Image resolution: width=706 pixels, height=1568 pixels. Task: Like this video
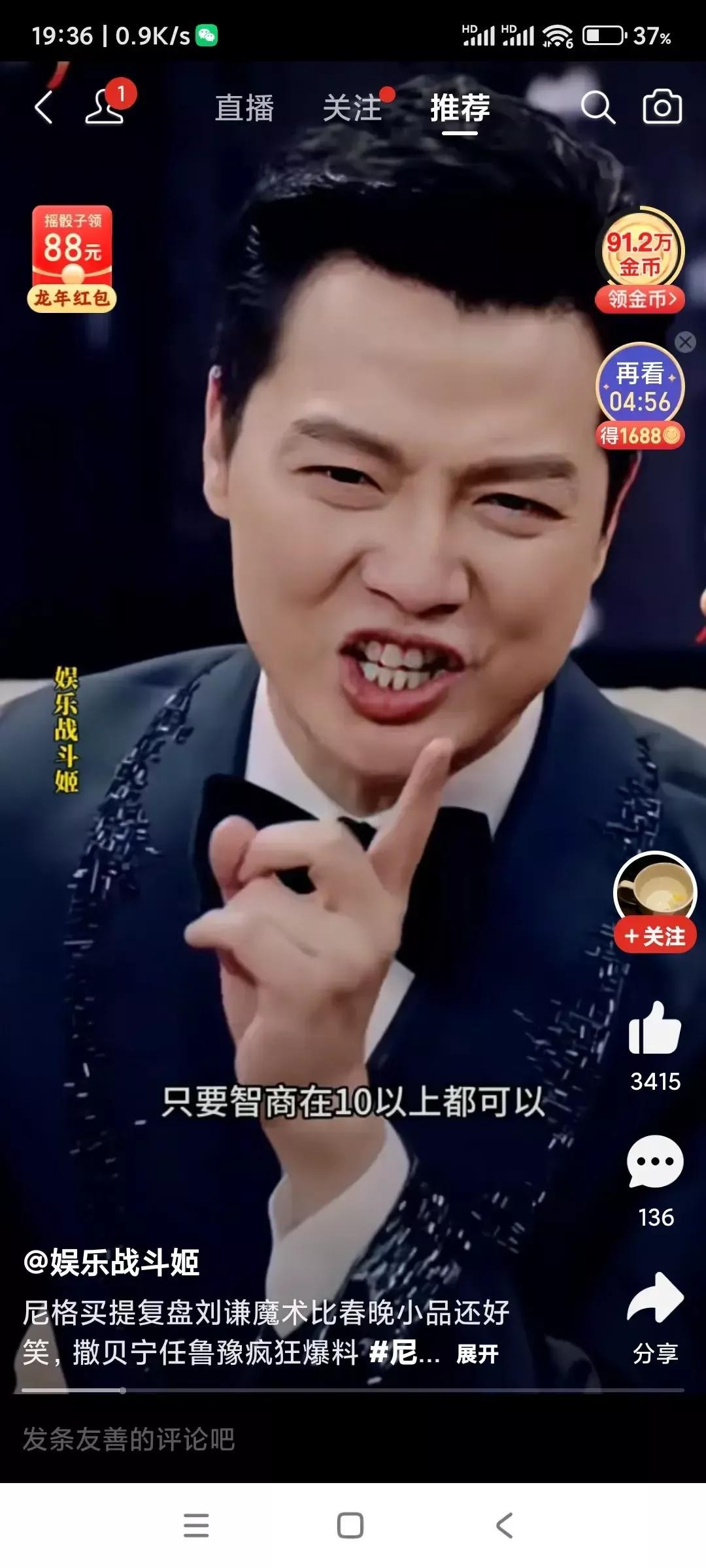tap(655, 1029)
